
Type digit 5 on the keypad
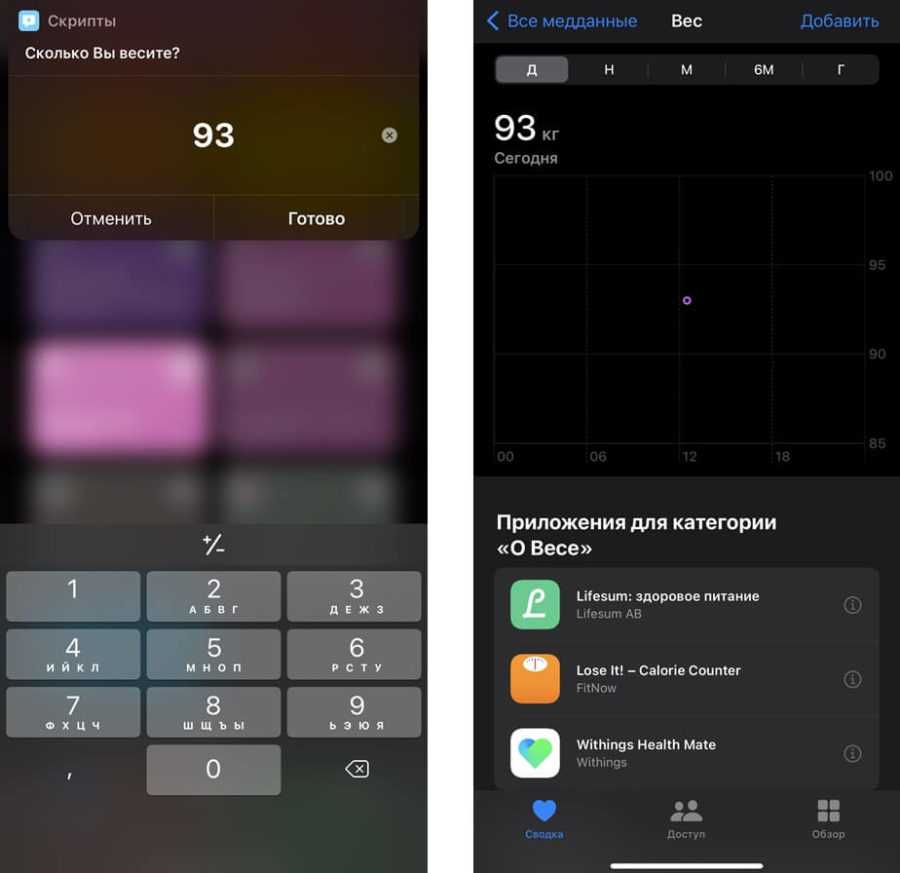pos(213,654)
